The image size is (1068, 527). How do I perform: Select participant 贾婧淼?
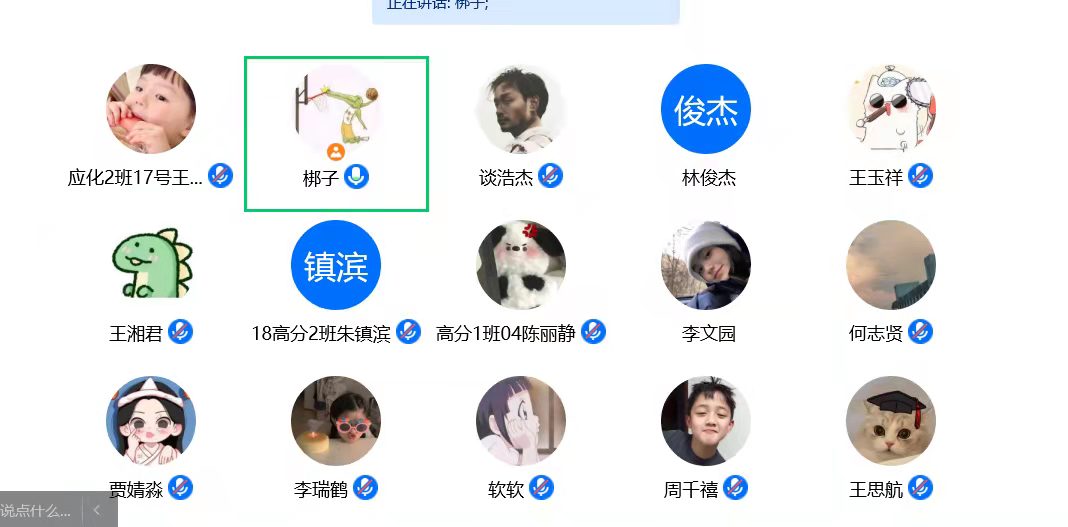point(151,421)
